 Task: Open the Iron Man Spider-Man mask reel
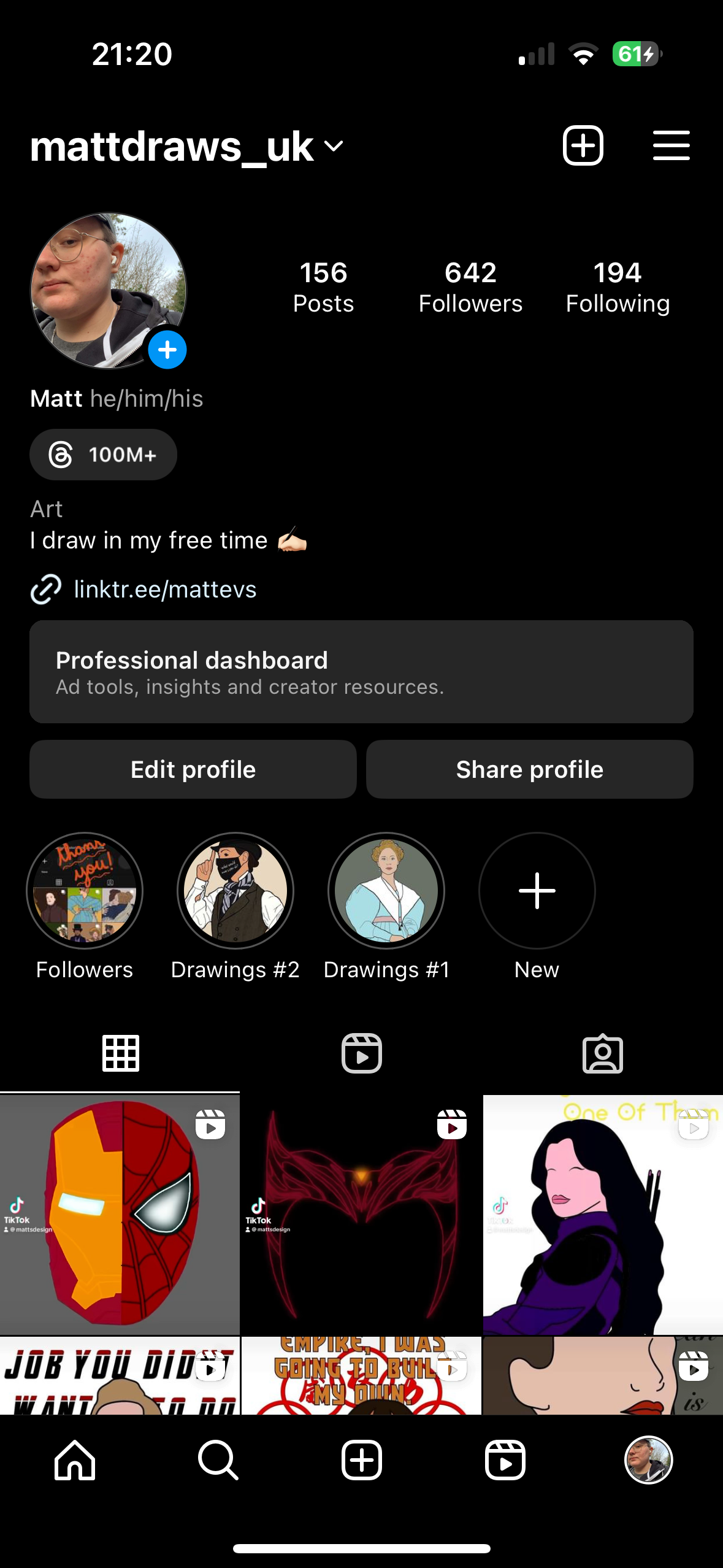point(120,1215)
